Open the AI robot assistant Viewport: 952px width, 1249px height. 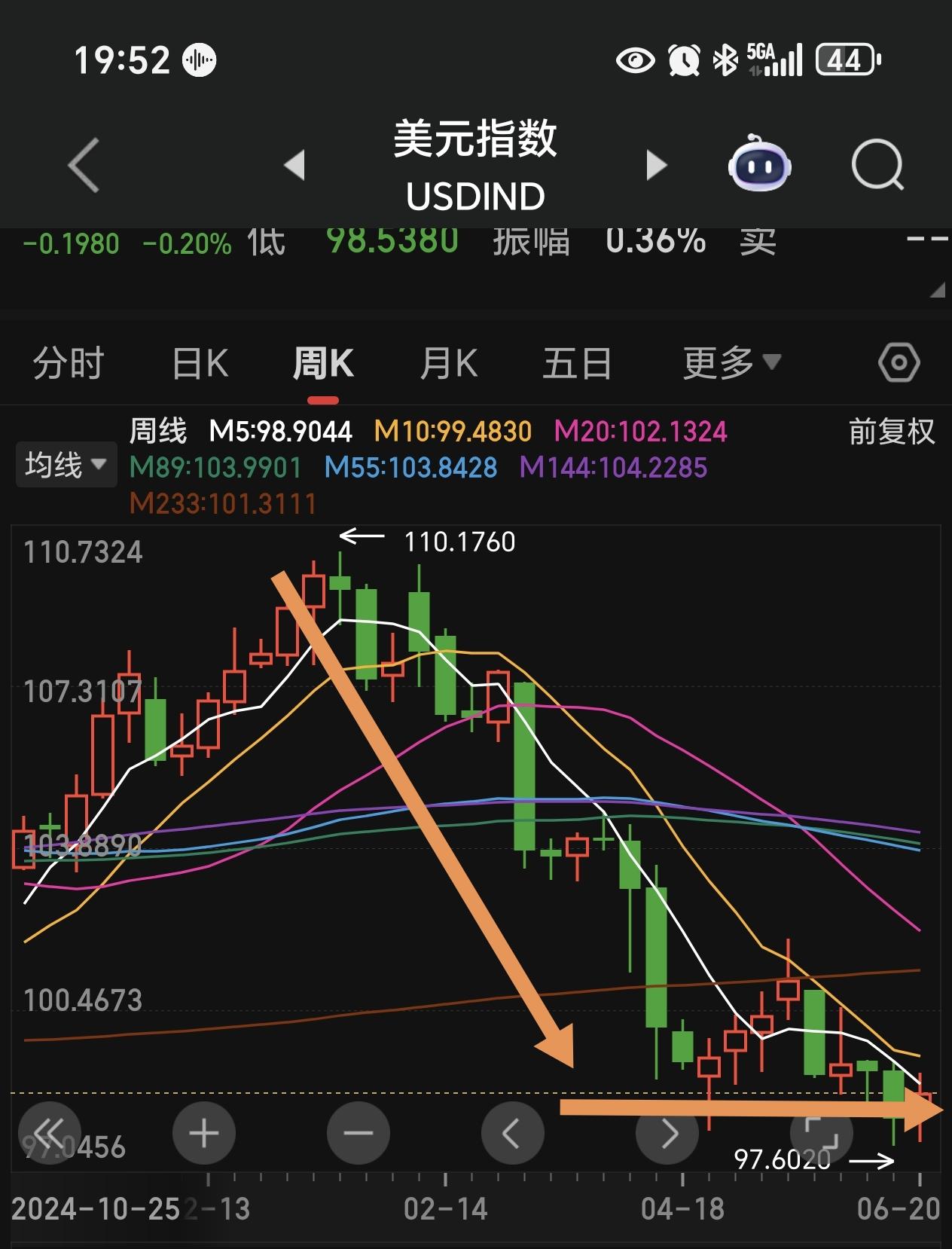[x=759, y=163]
